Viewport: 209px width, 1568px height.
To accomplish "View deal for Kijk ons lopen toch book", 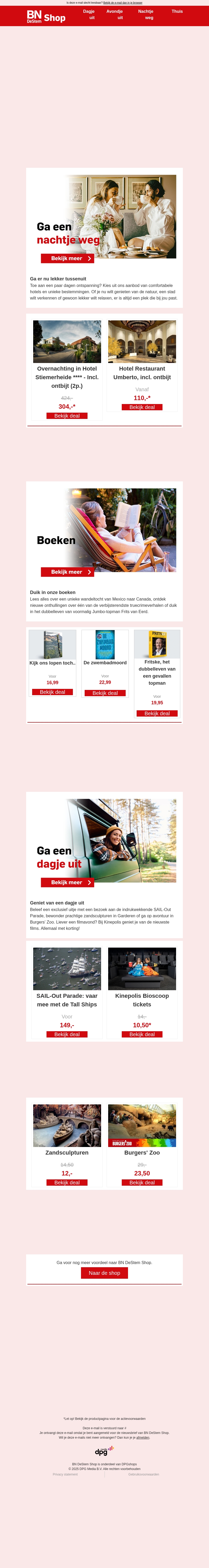I will pos(53,692).
